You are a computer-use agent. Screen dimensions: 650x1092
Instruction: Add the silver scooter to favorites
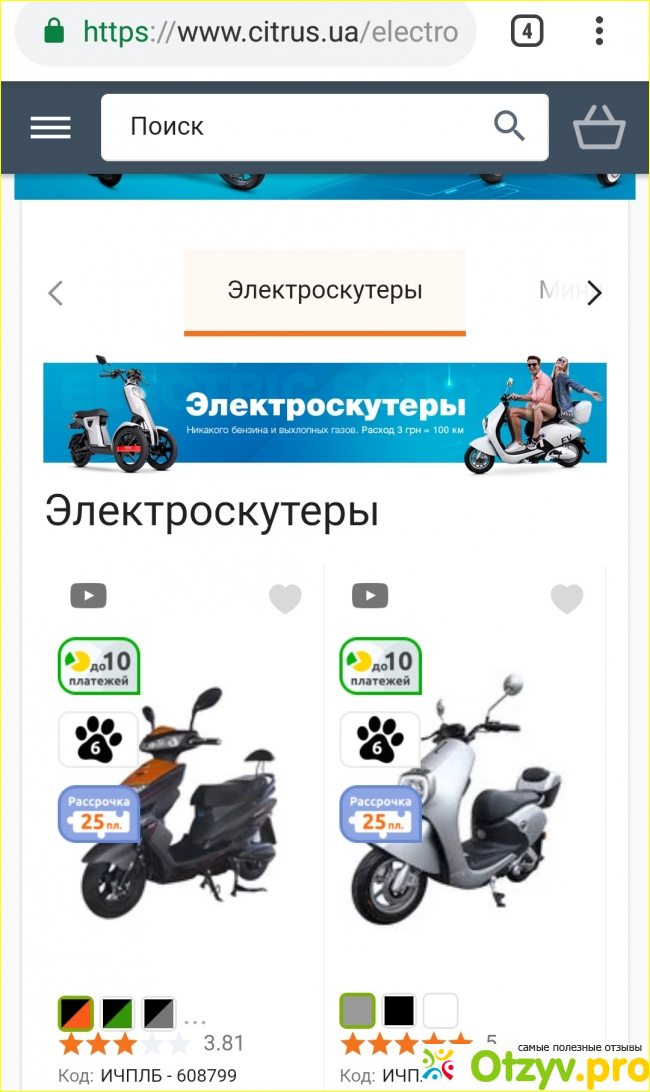567,598
